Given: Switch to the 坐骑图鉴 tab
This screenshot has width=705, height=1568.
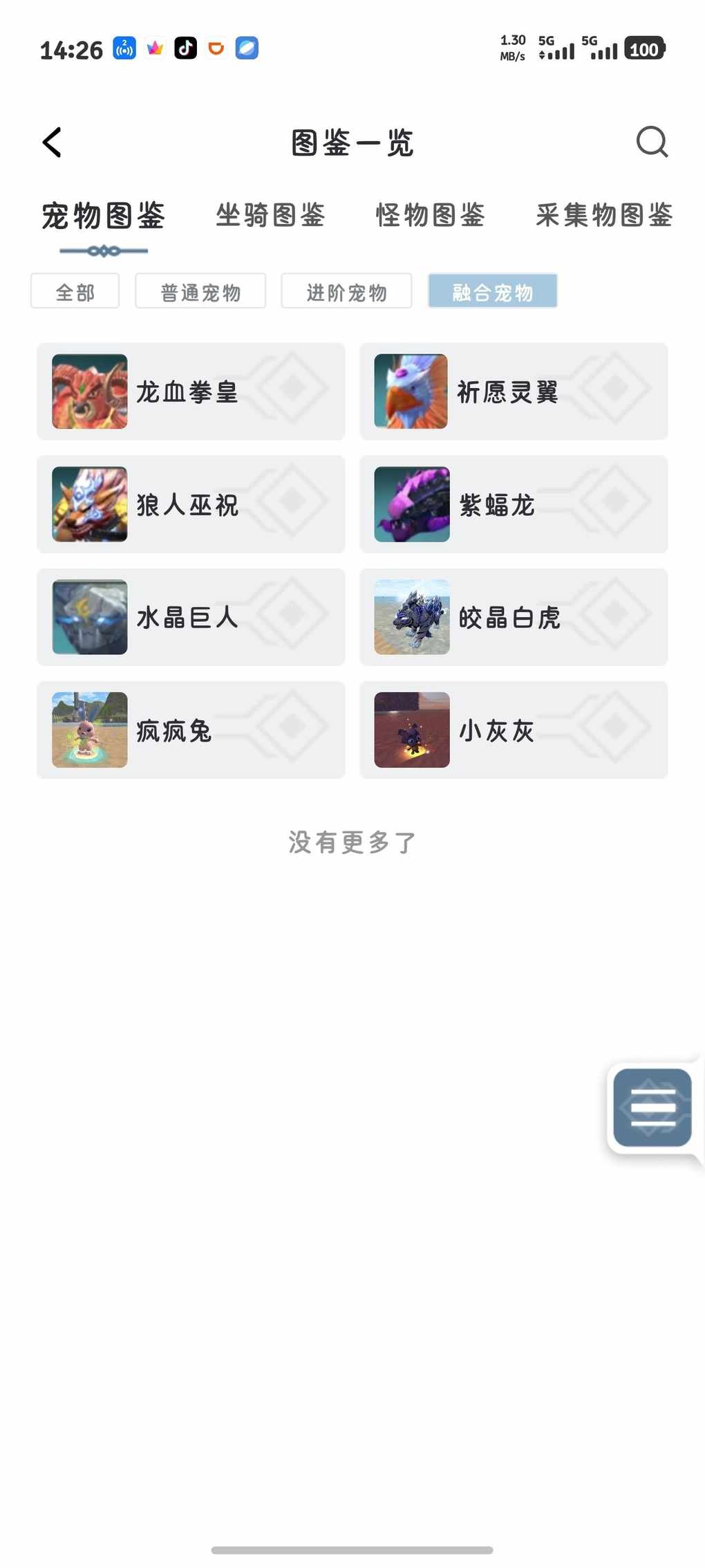Looking at the screenshot, I should click(x=270, y=215).
